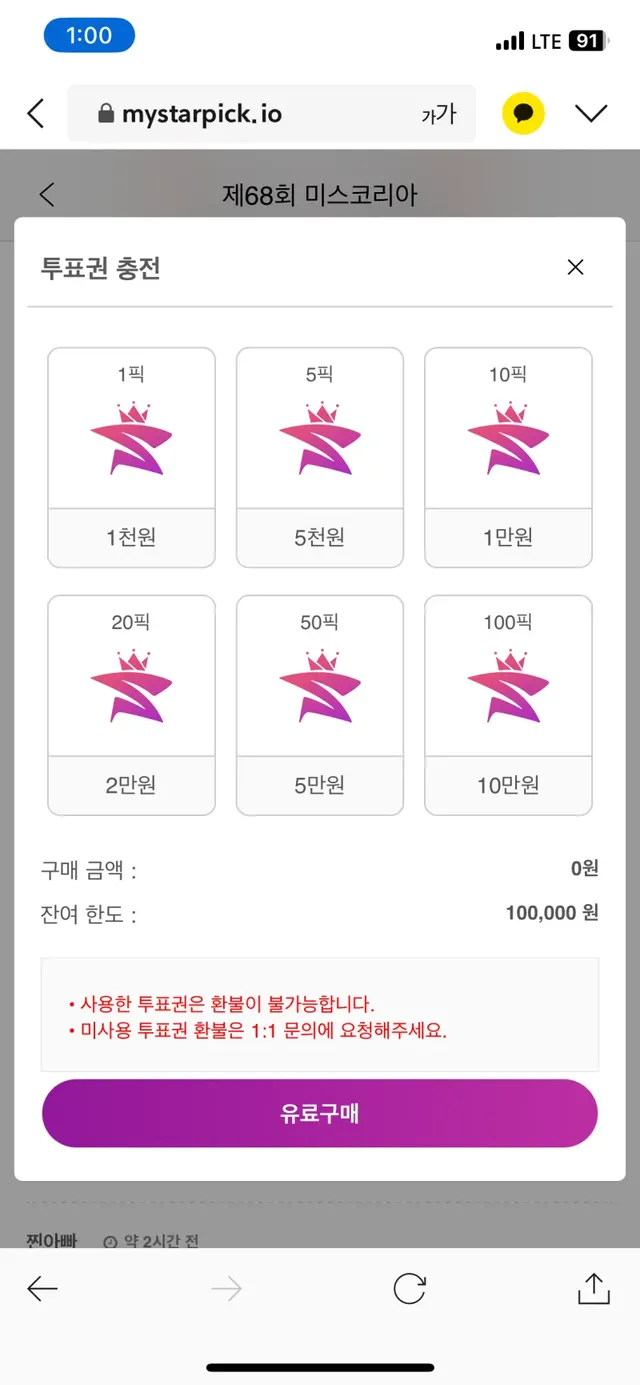Select the 1픽 1천원 package
This screenshot has width=640, height=1385.
(x=132, y=457)
